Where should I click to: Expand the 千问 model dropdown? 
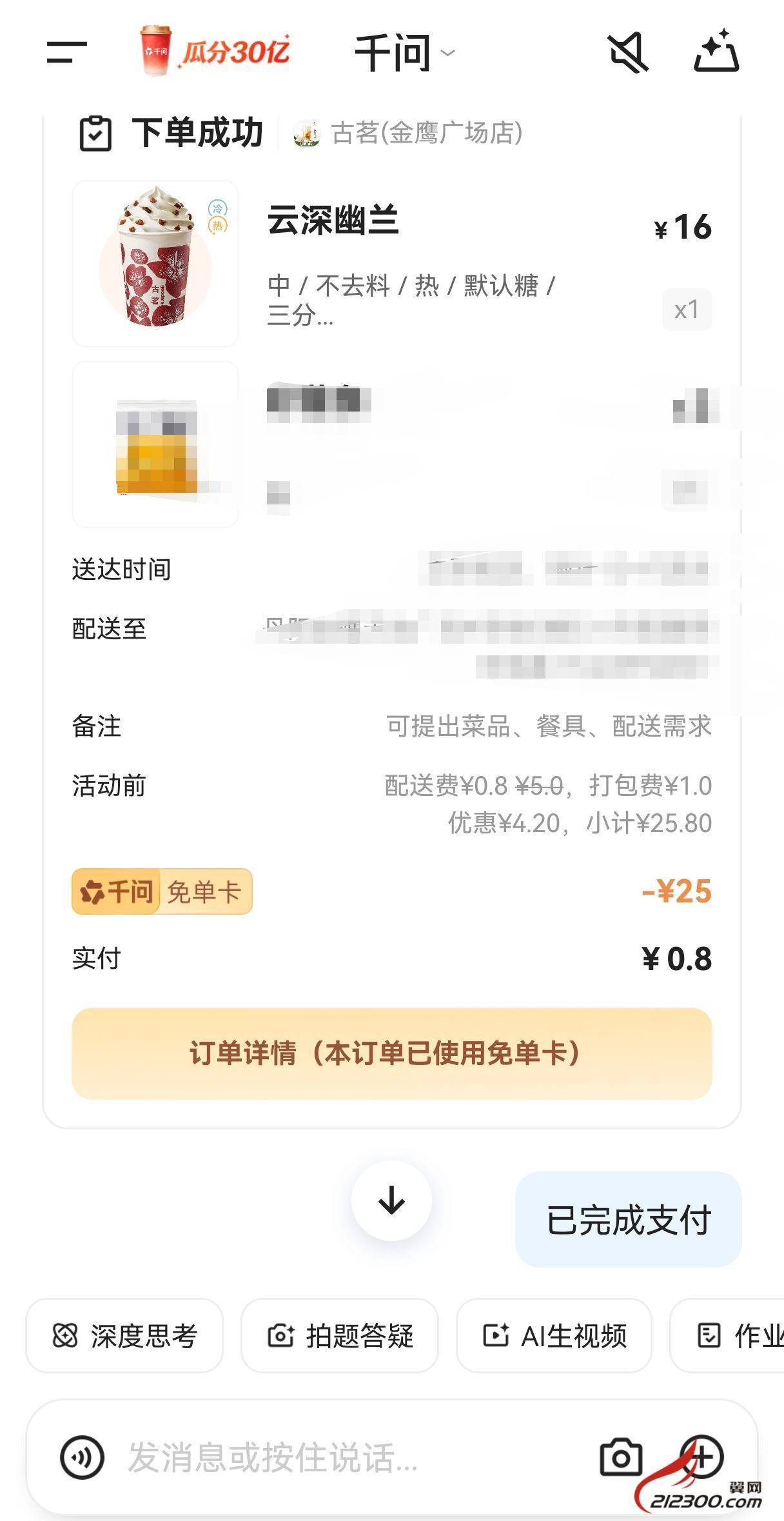click(x=405, y=53)
